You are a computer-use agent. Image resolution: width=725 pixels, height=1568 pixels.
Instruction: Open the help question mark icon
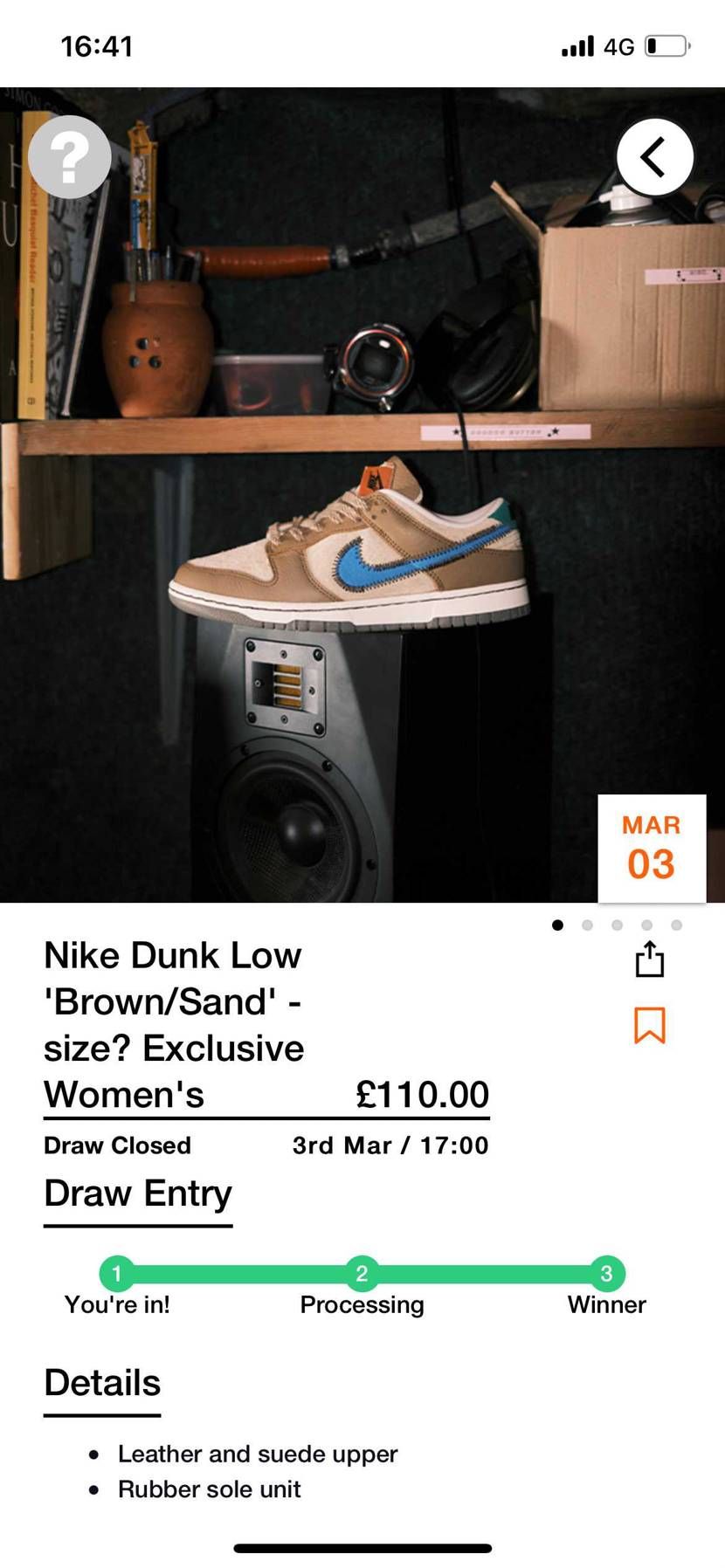(69, 157)
